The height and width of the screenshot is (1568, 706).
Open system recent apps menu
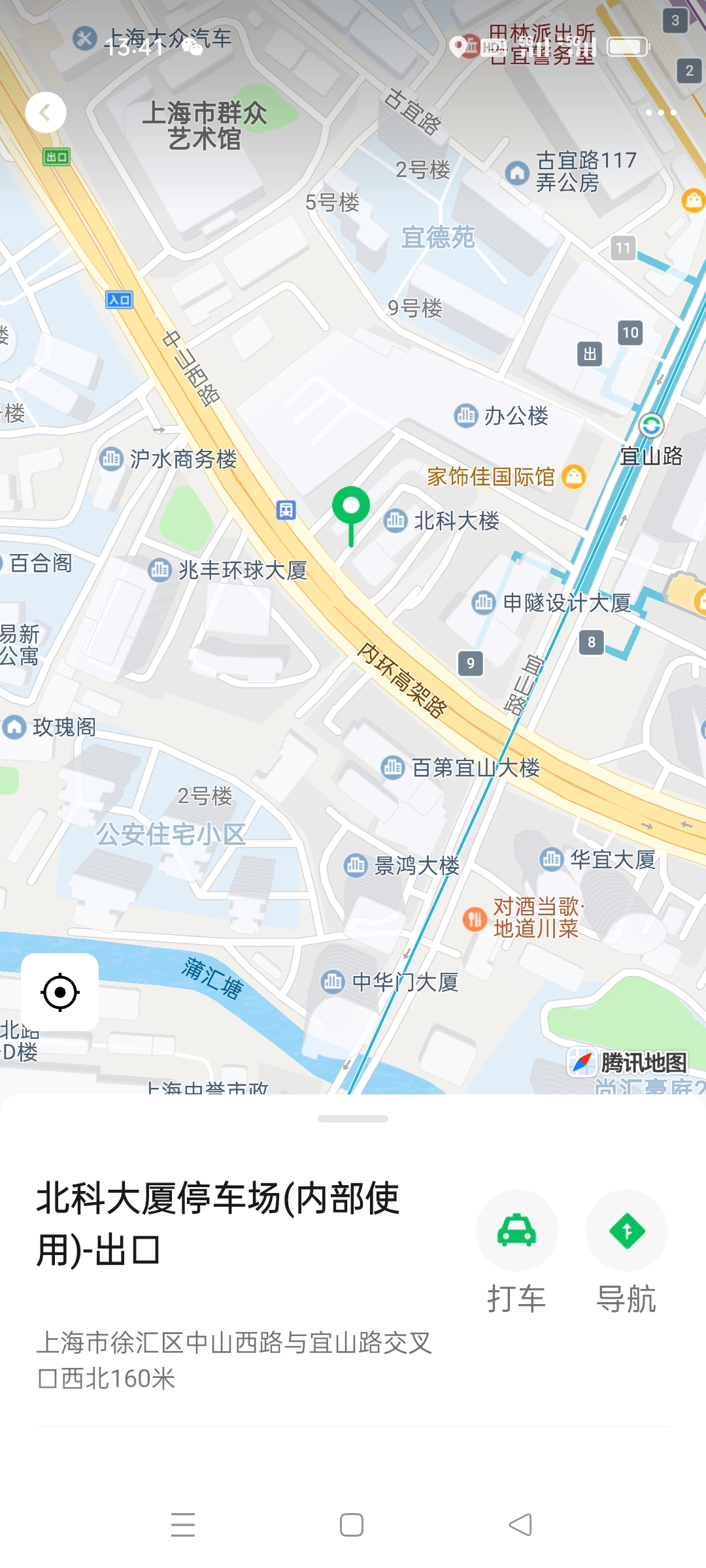click(183, 1525)
